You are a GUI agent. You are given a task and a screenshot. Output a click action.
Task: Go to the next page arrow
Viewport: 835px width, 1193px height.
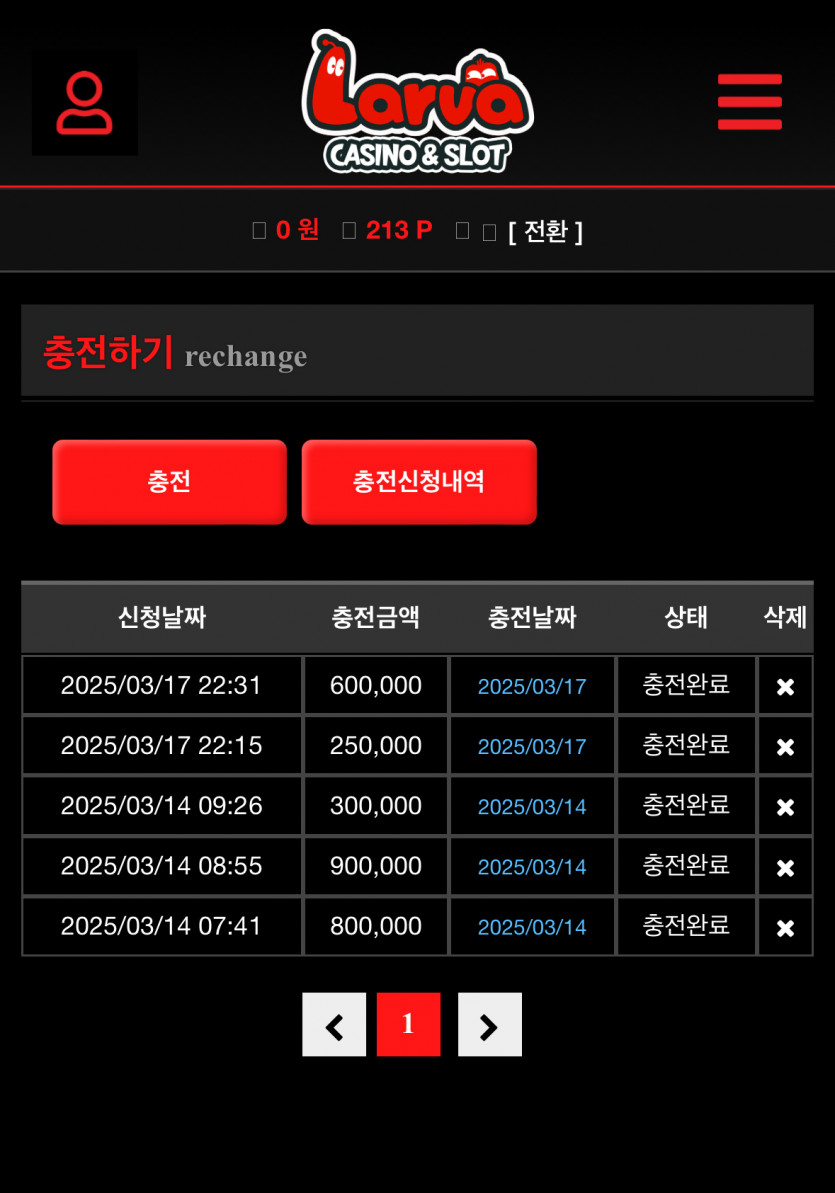point(490,1024)
